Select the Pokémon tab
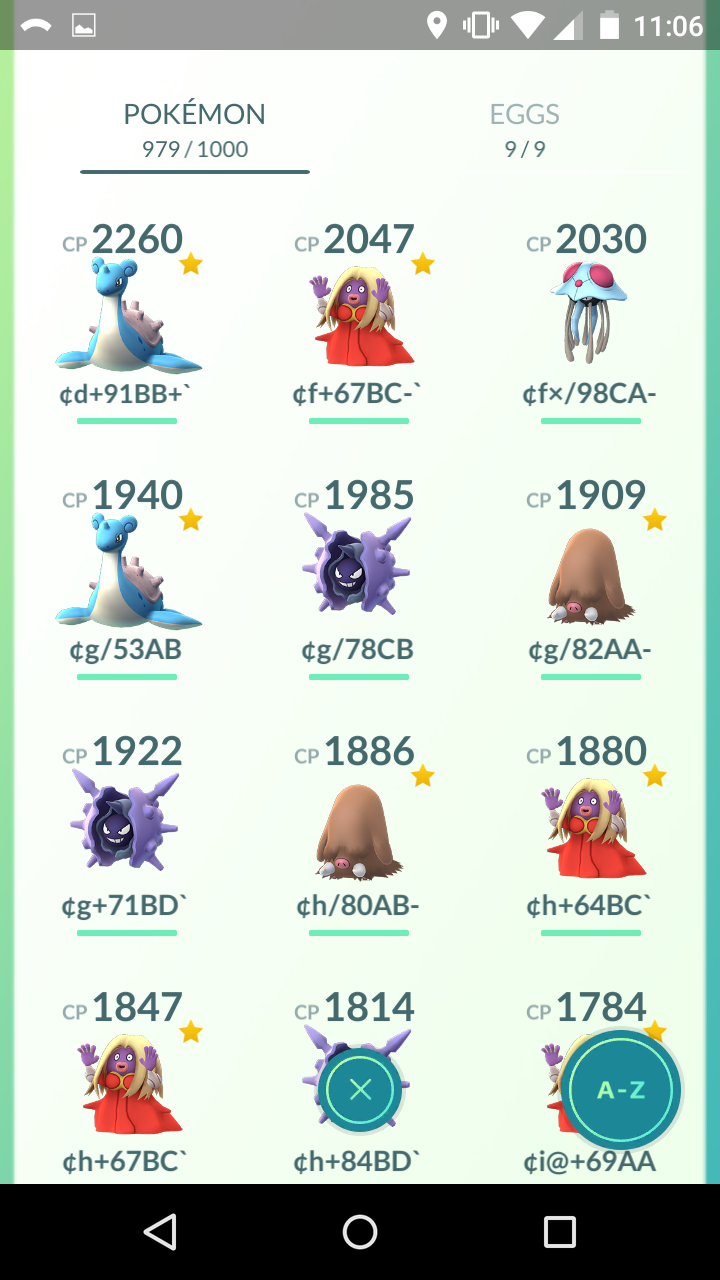This screenshot has width=720, height=1280. [195, 130]
